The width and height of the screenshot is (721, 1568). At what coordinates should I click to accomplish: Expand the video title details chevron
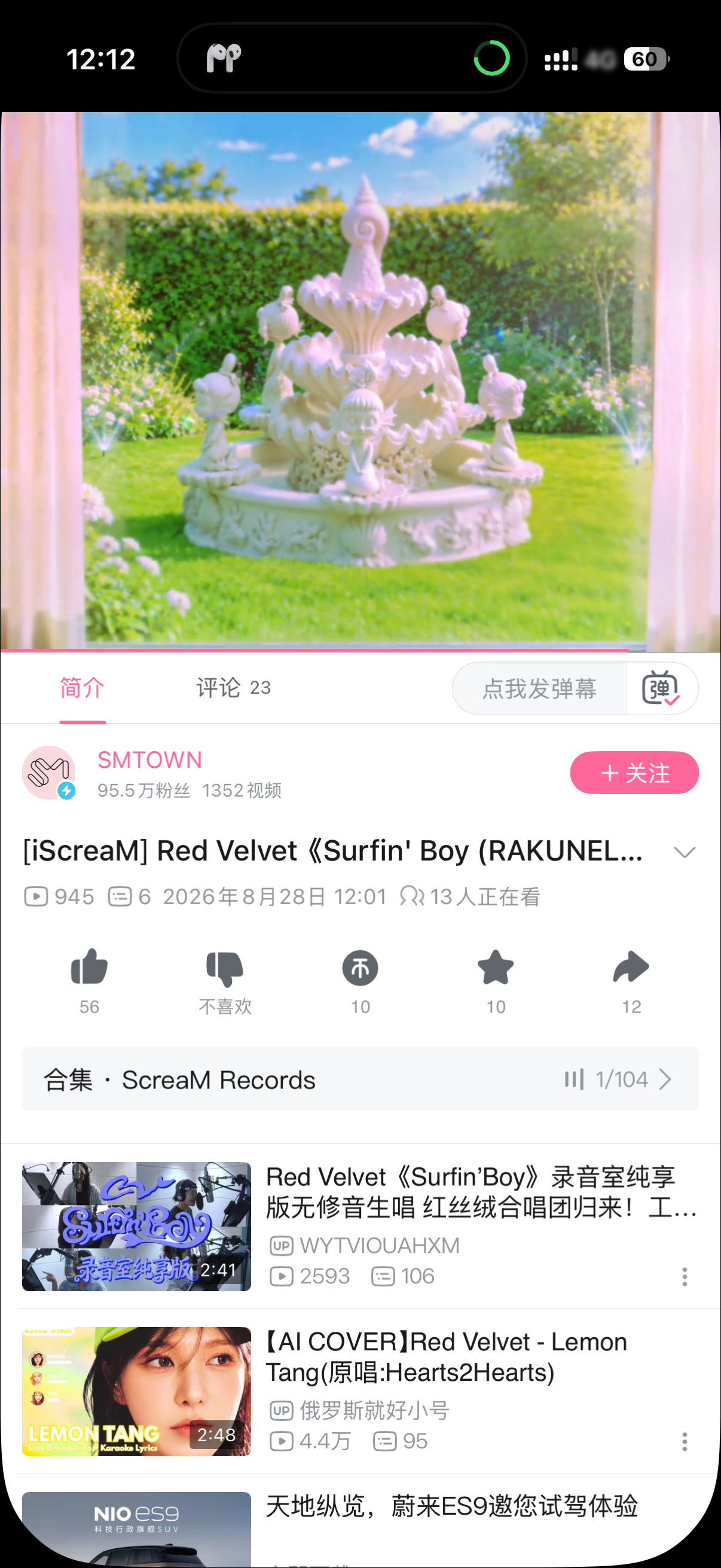tap(685, 852)
